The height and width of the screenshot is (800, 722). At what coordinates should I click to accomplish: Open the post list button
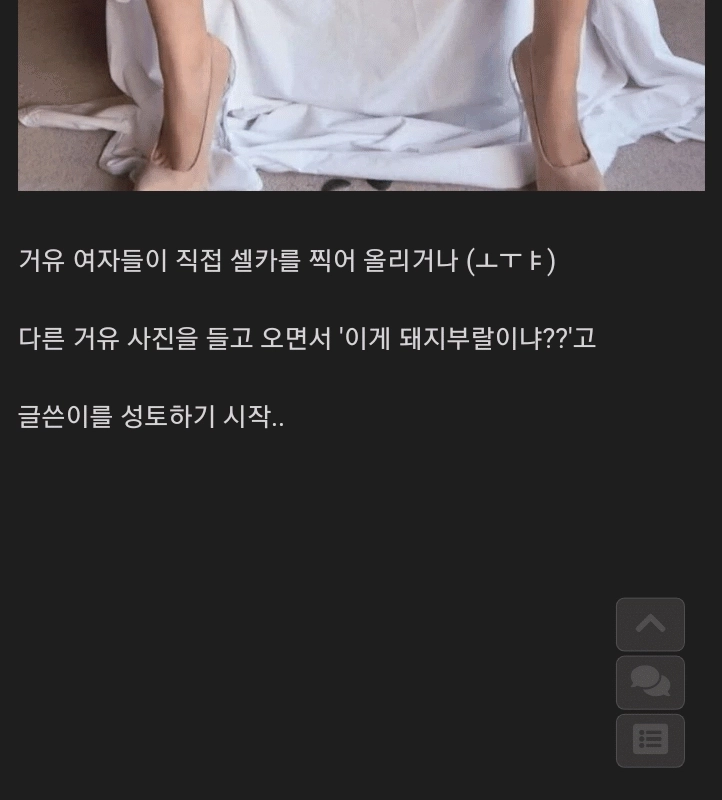[650, 740]
